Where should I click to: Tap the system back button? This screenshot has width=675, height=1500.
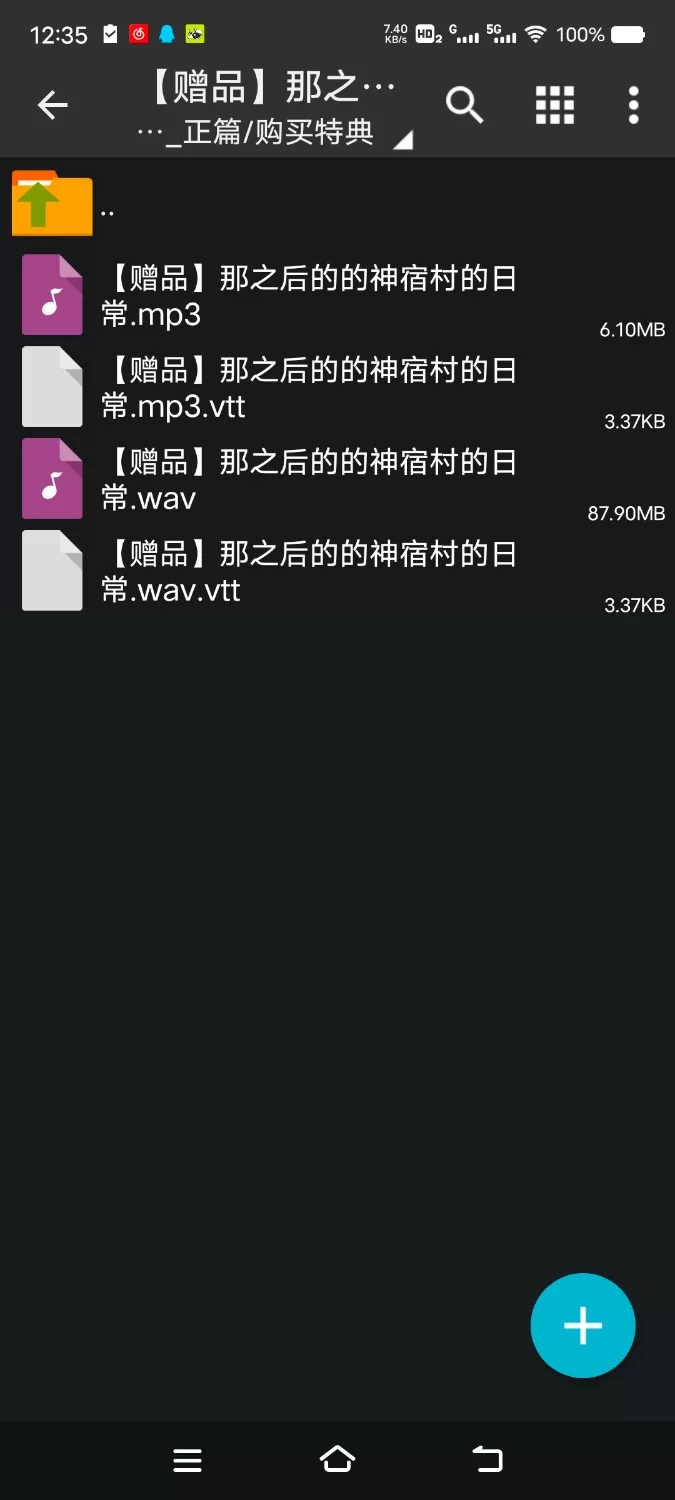487,1459
